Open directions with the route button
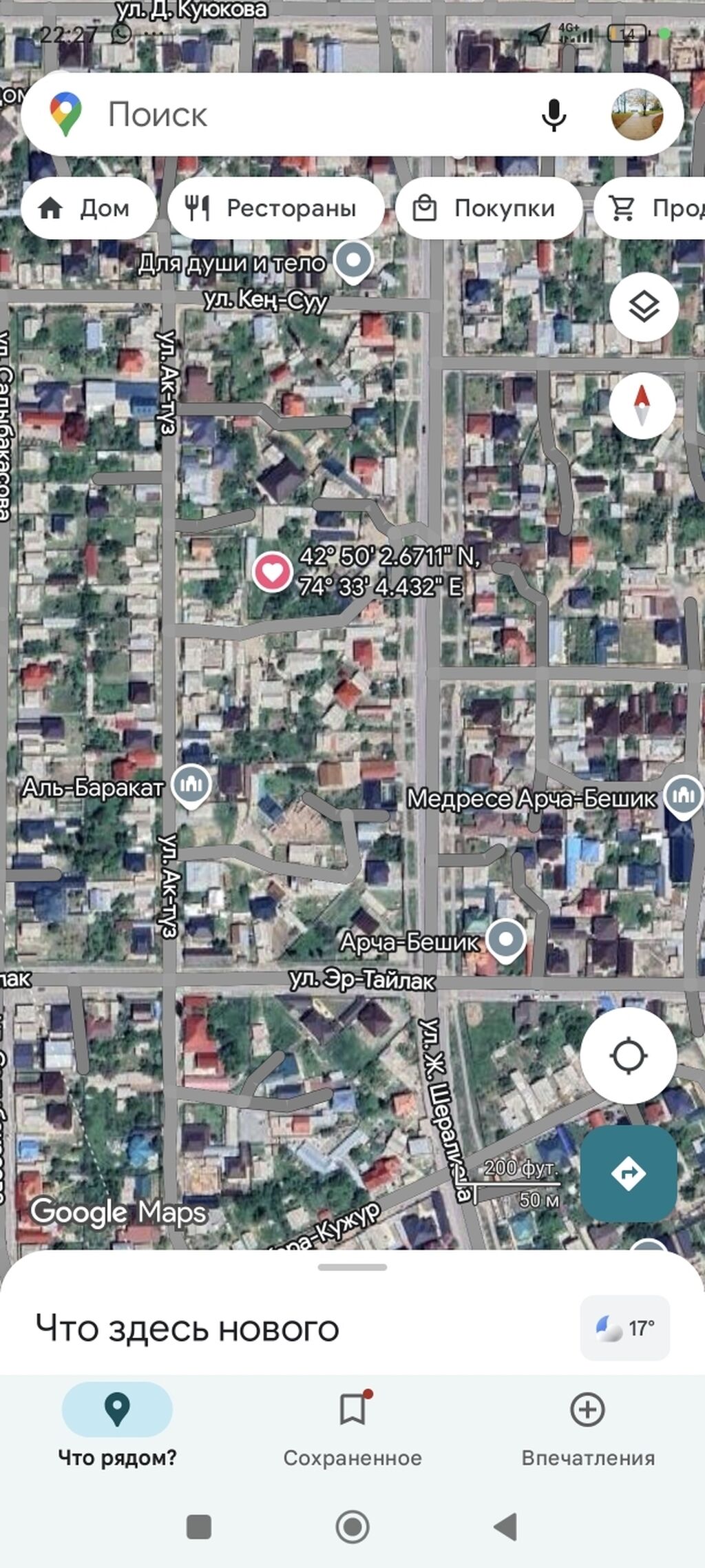The height and width of the screenshot is (1568, 705). click(628, 1173)
